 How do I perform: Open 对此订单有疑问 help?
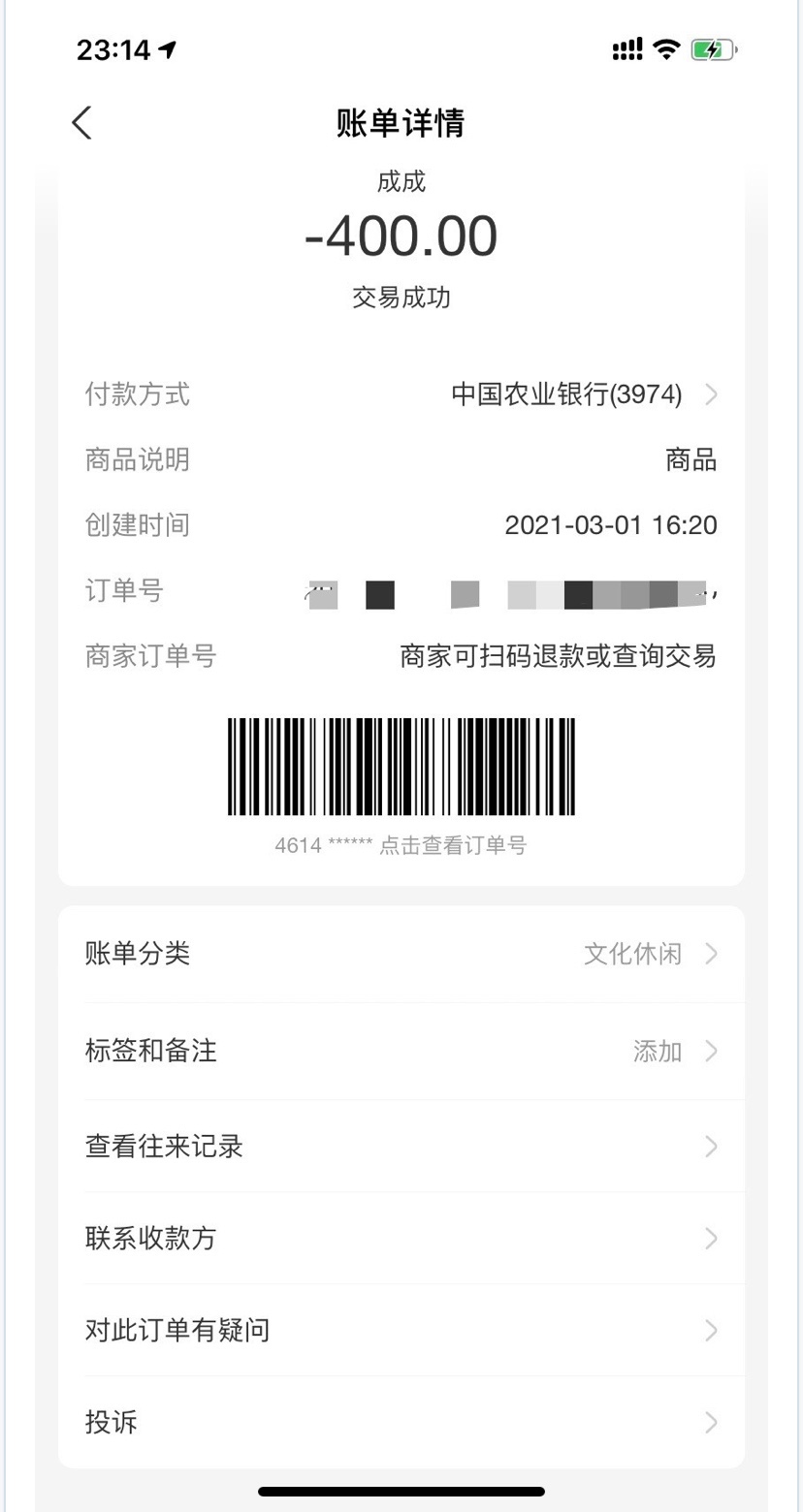coord(401,1331)
